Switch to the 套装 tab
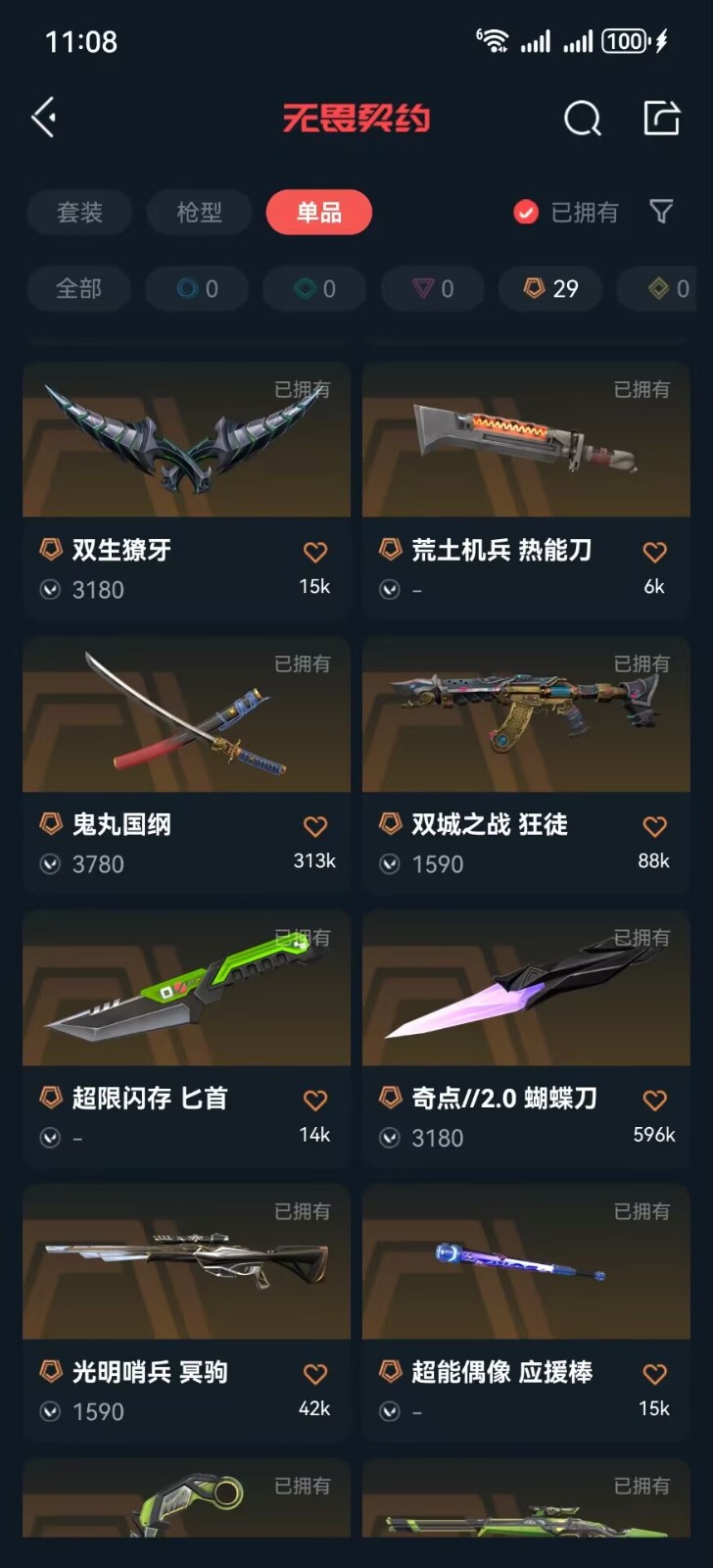The image size is (713, 1568). tap(79, 212)
